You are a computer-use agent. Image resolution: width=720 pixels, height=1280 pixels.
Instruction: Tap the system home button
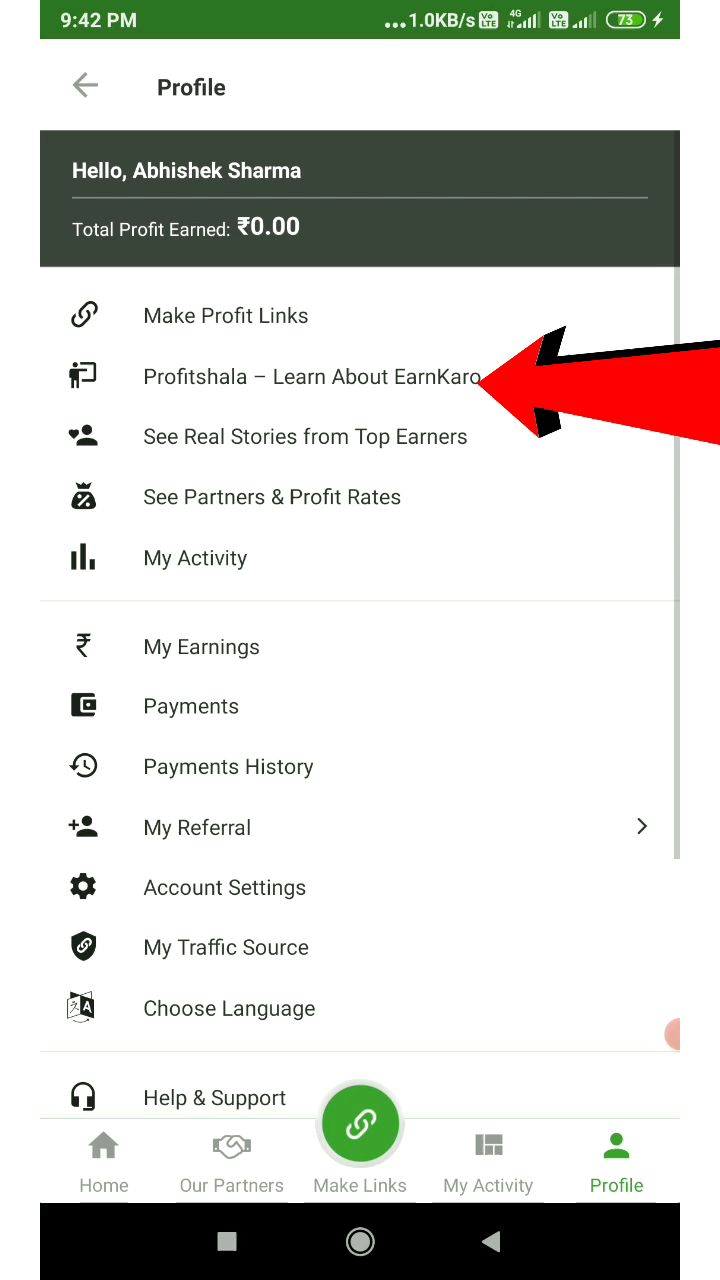pyautogui.click(x=360, y=1242)
